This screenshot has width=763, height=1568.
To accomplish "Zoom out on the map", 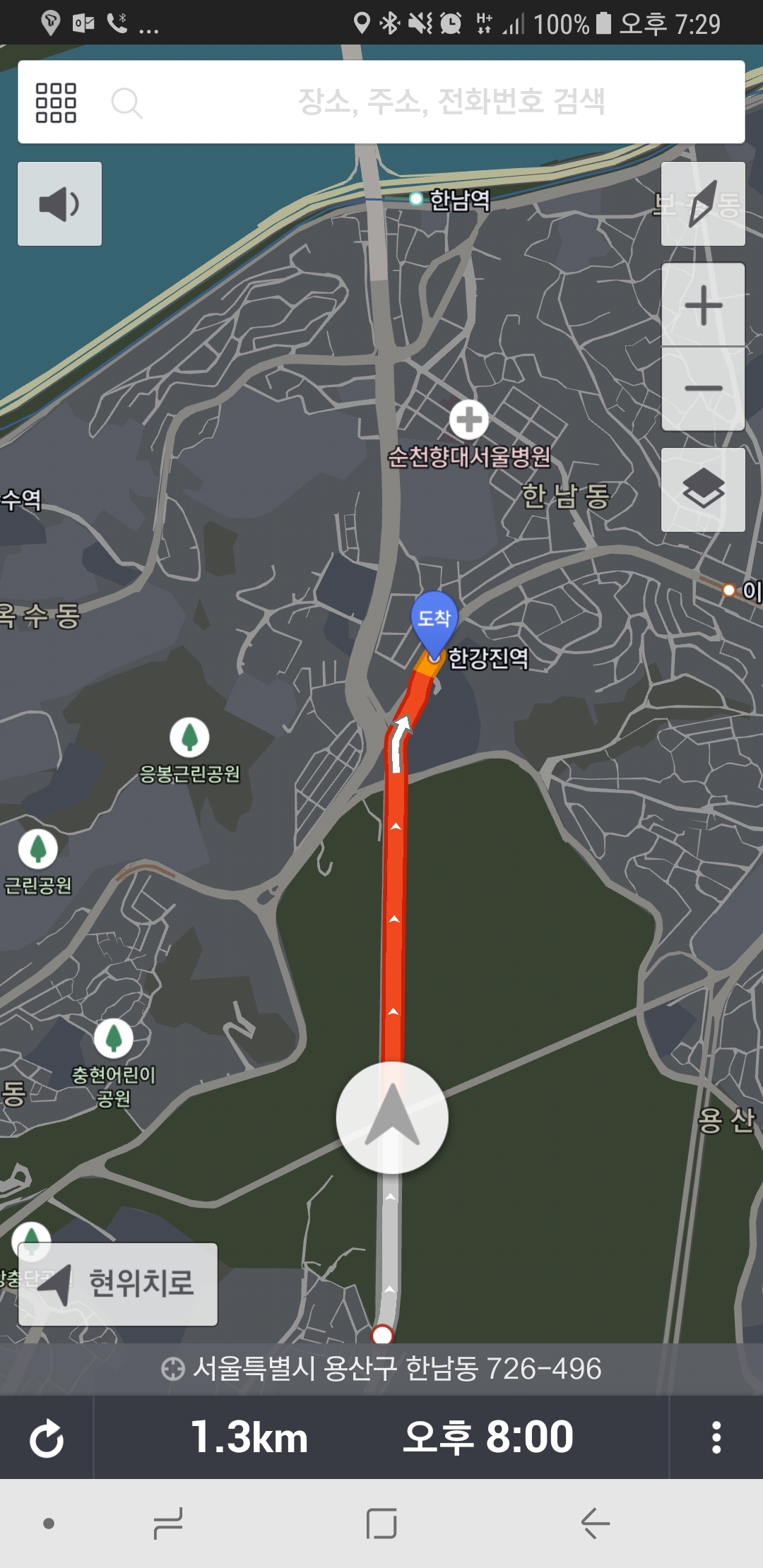I will (703, 388).
